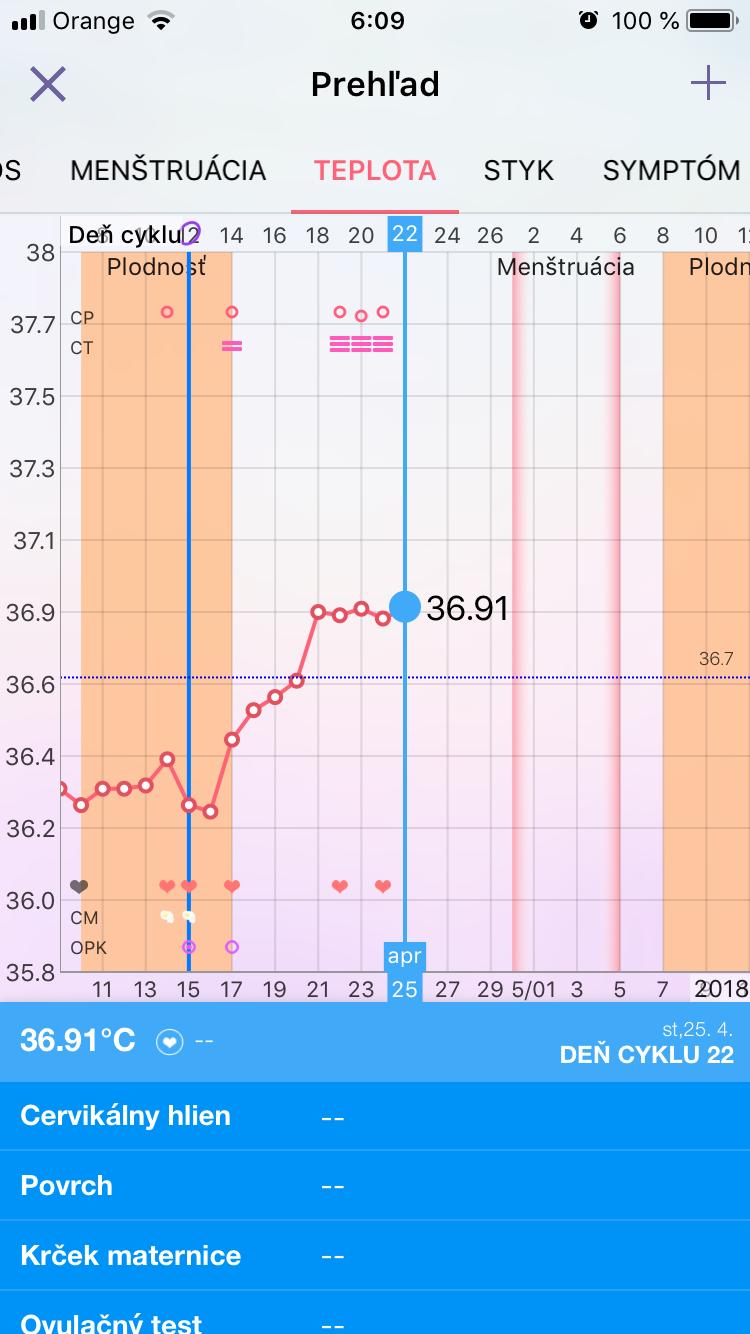Tap the 36.91 temperature point on chart
Image resolution: width=750 pixels, height=1334 pixels.
(x=405, y=606)
